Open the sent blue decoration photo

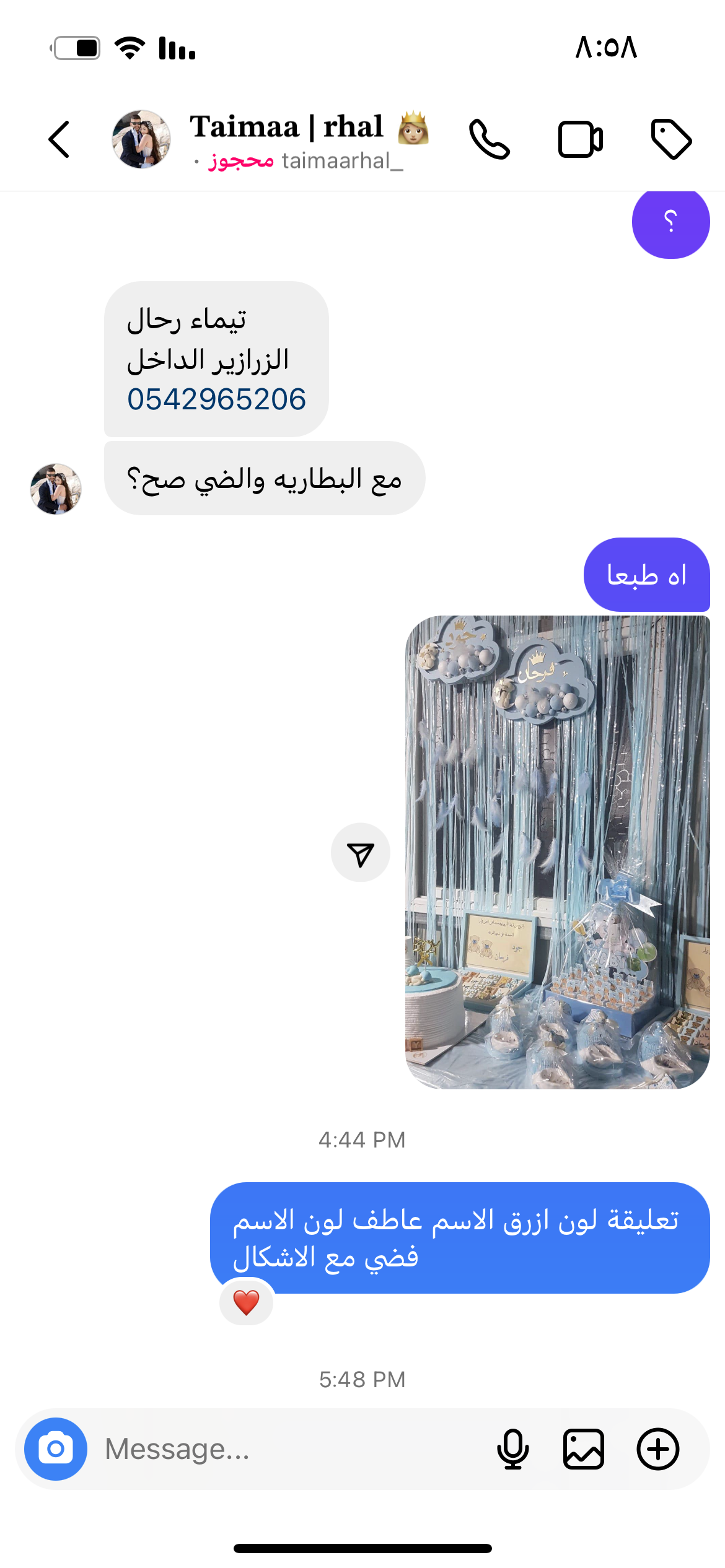557,852
